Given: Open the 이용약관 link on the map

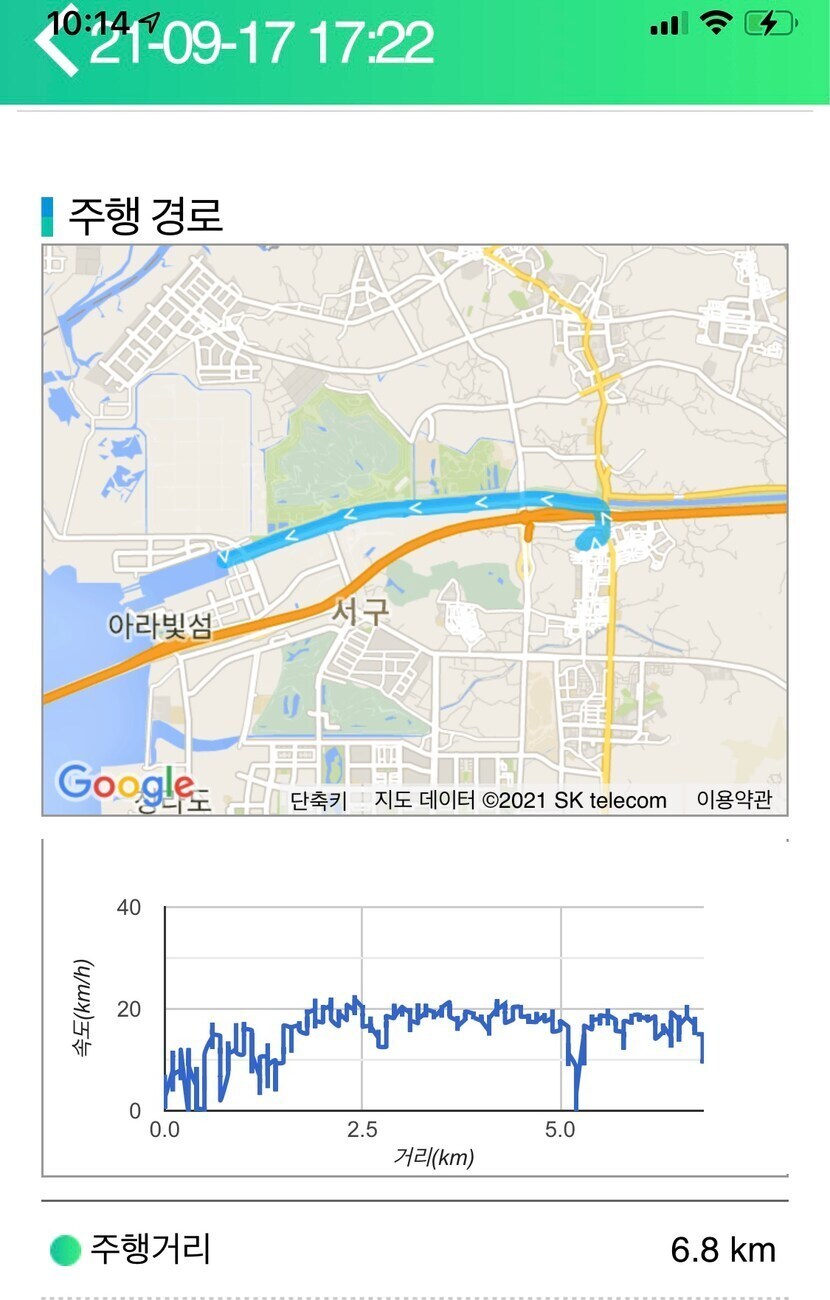Looking at the screenshot, I should point(734,800).
